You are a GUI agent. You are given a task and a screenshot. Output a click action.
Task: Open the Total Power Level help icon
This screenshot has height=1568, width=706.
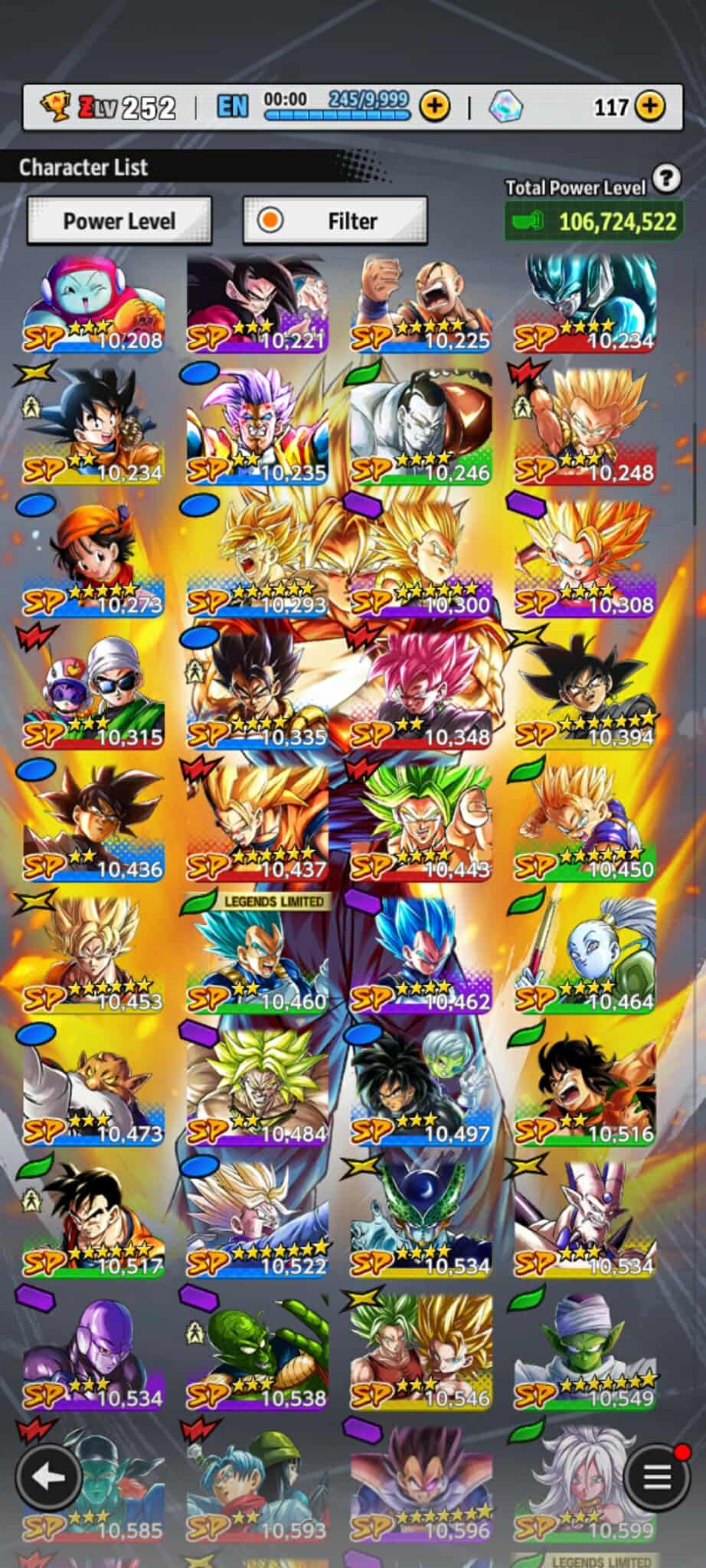[667, 178]
